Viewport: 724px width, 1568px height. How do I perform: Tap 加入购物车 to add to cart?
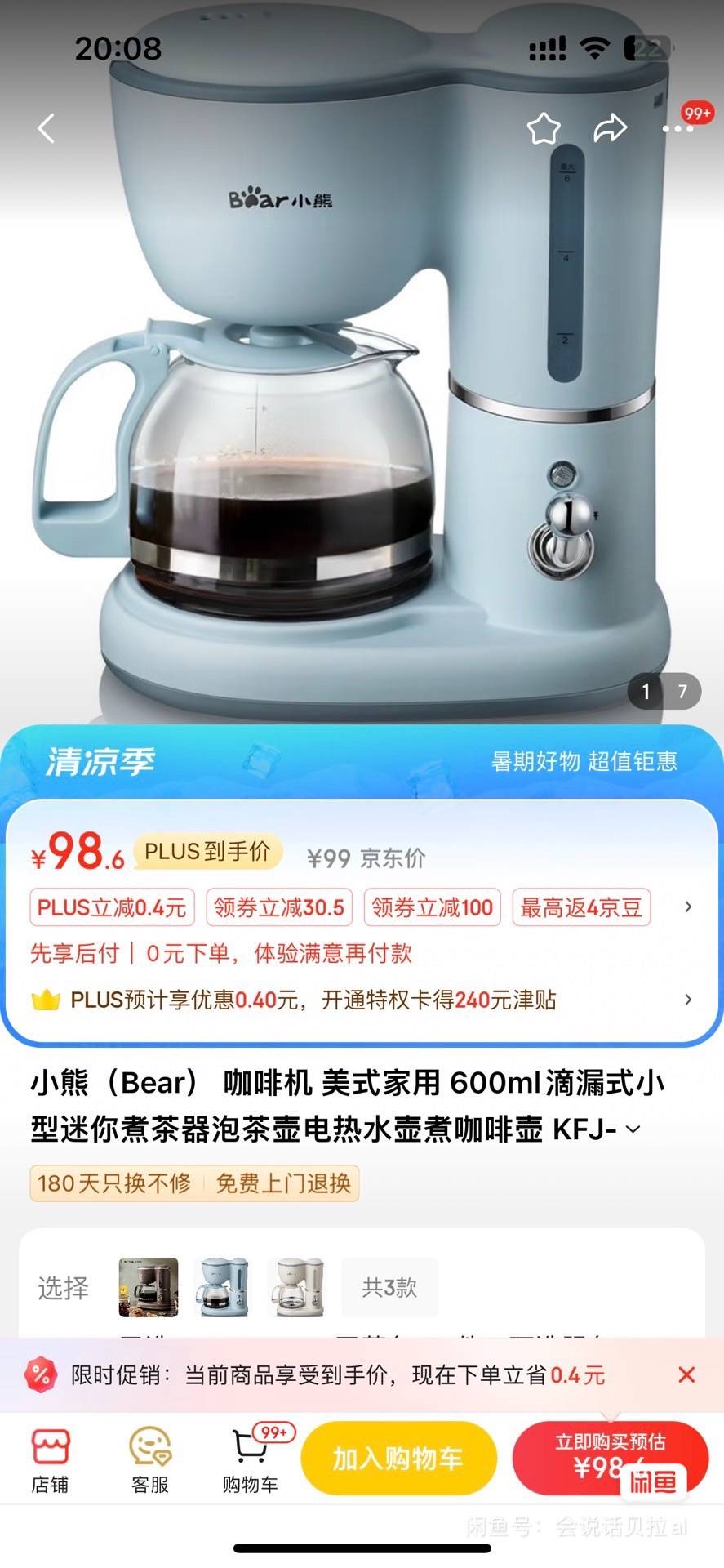(x=398, y=1458)
